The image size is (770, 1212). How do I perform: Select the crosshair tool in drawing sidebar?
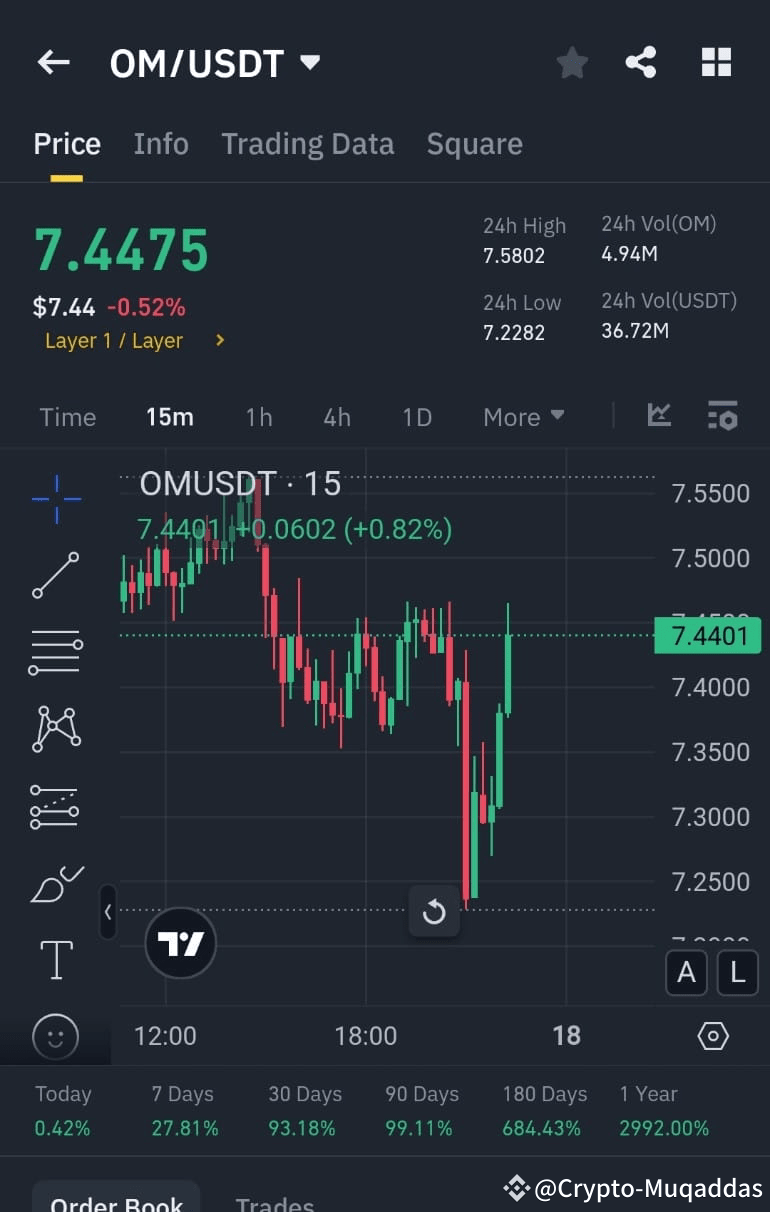coord(55,497)
